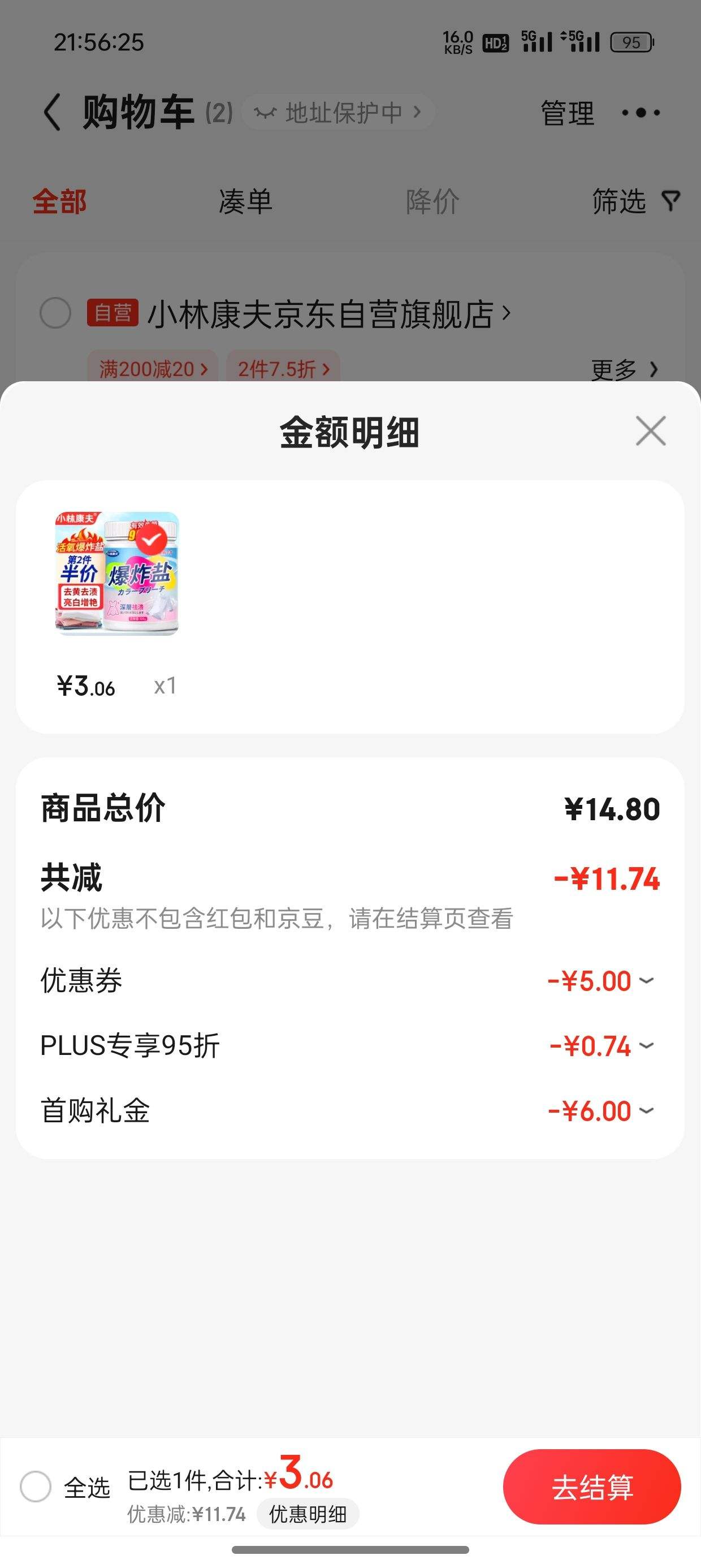Tap 去结算 to check out
Screen dimensions: 701x1568
pyautogui.click(x=591, y=1487)
